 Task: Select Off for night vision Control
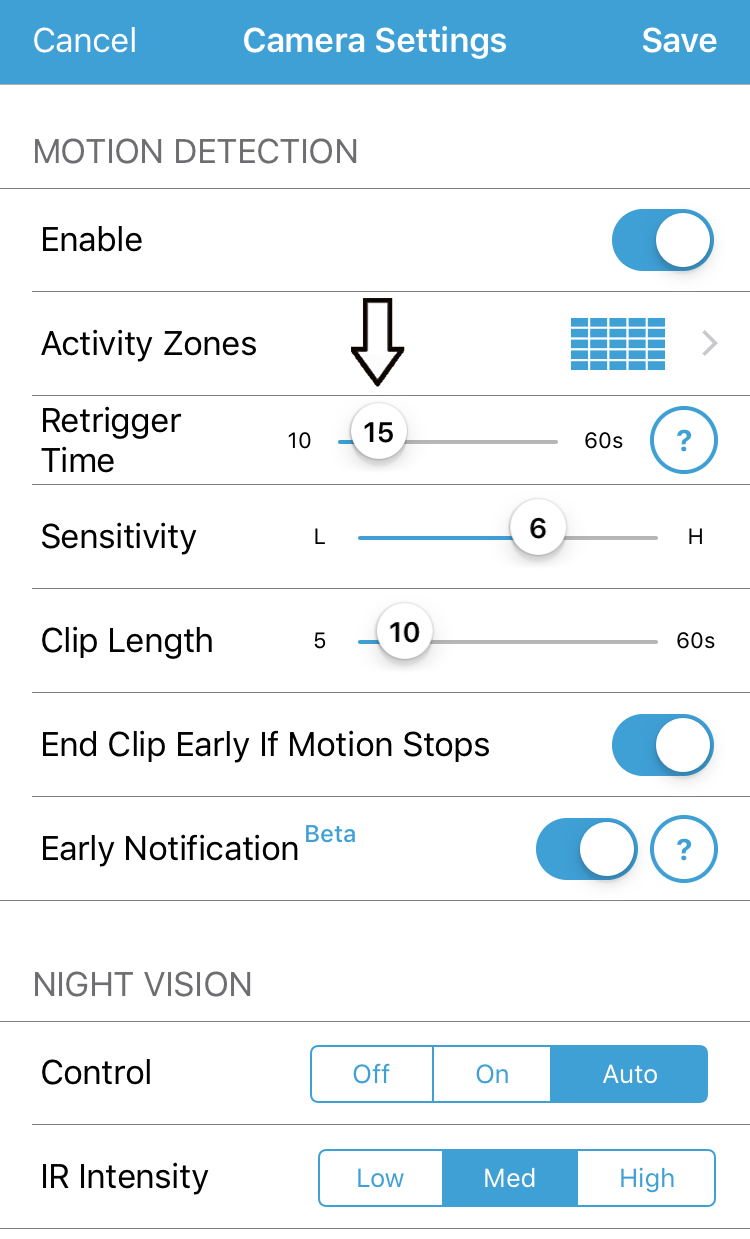click(371, 1073)
